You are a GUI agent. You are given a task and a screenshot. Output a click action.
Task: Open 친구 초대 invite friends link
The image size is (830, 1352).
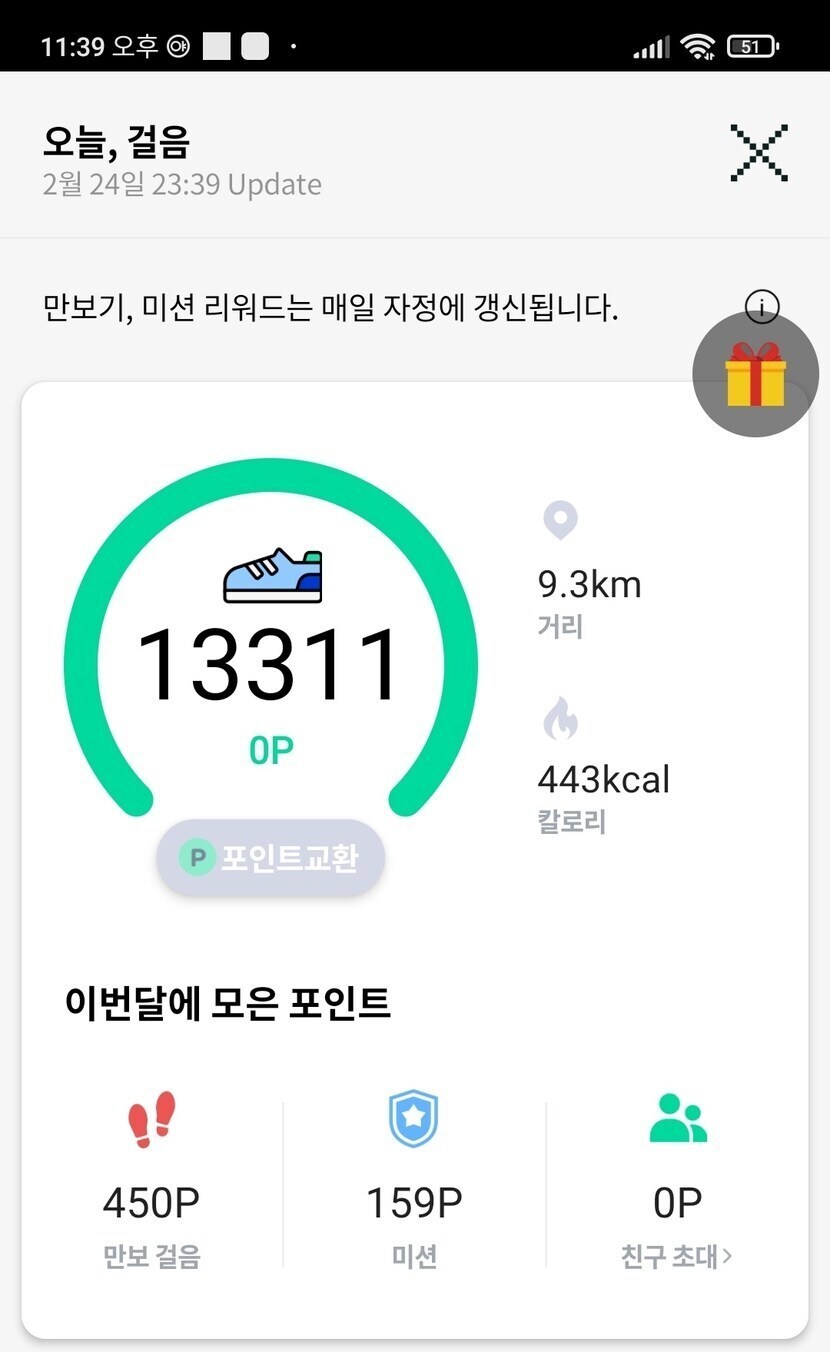[x=676, y=1256]
